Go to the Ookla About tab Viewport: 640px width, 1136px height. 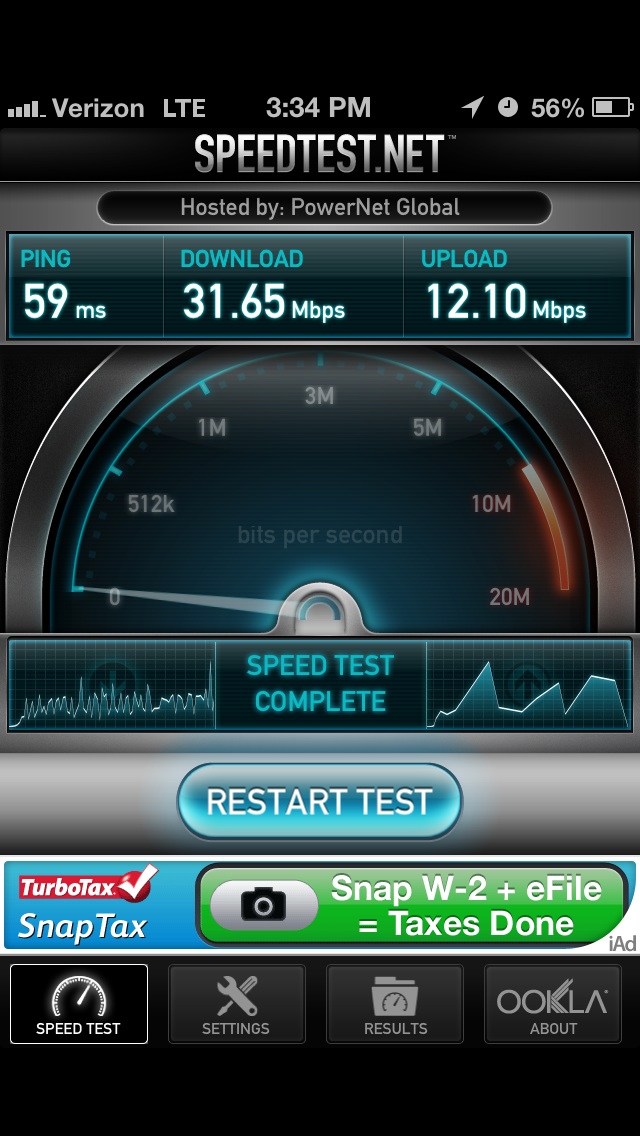tap(552, 1003)
